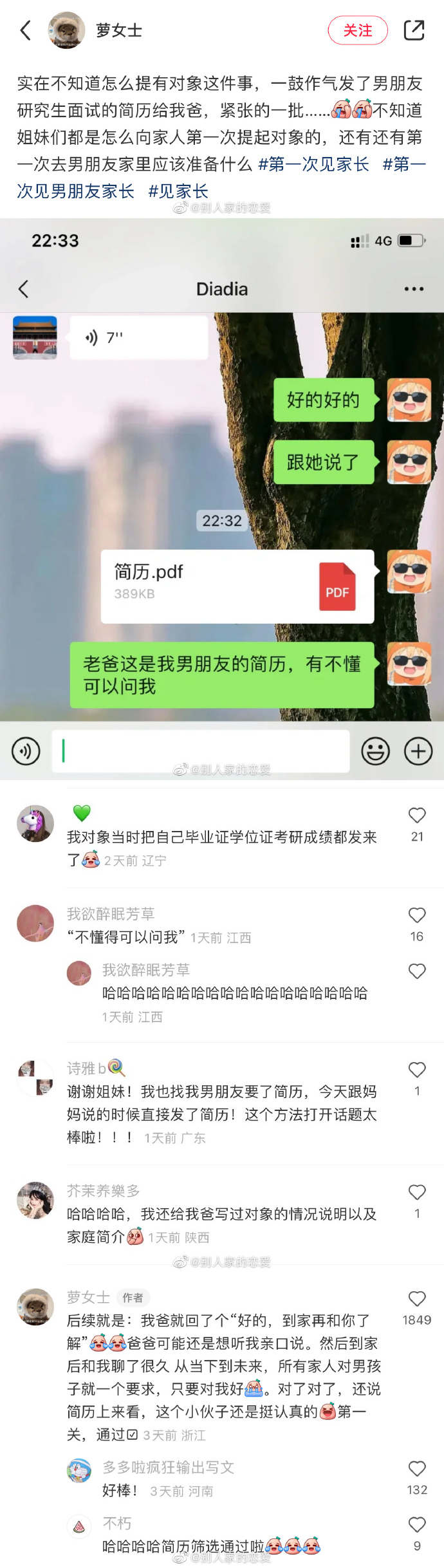
Task: Like 不朽's reply about 简历筛选通过
Action: [417, 1524]
